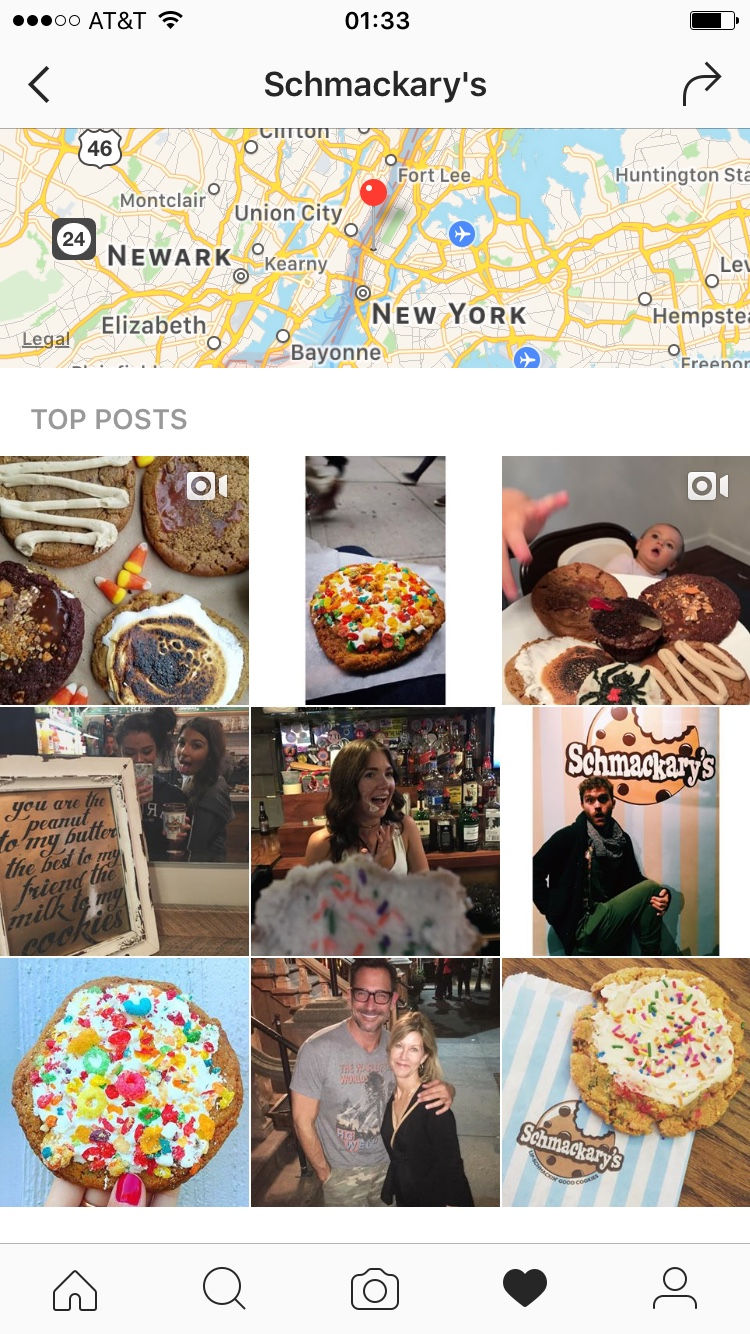Viewport: 750px width, 1334px height.
Task: Open the candy corn cookies video post
Action: click(x=124, y=580)
